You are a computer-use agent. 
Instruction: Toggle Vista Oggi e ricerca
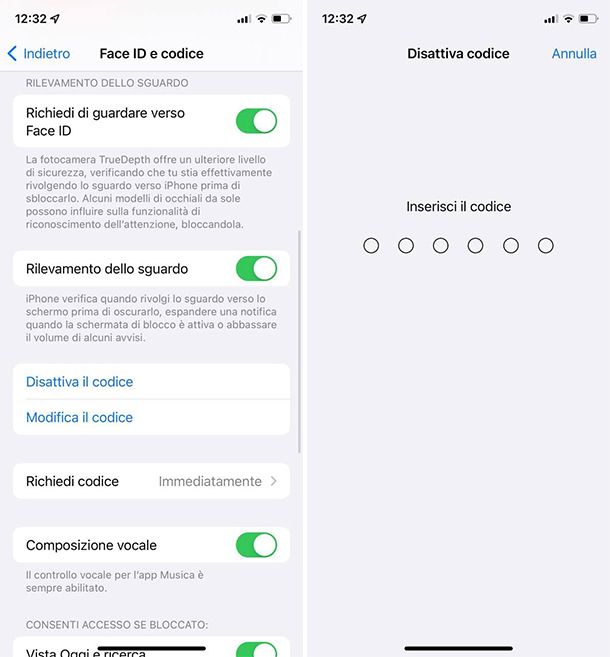[256, 650]
